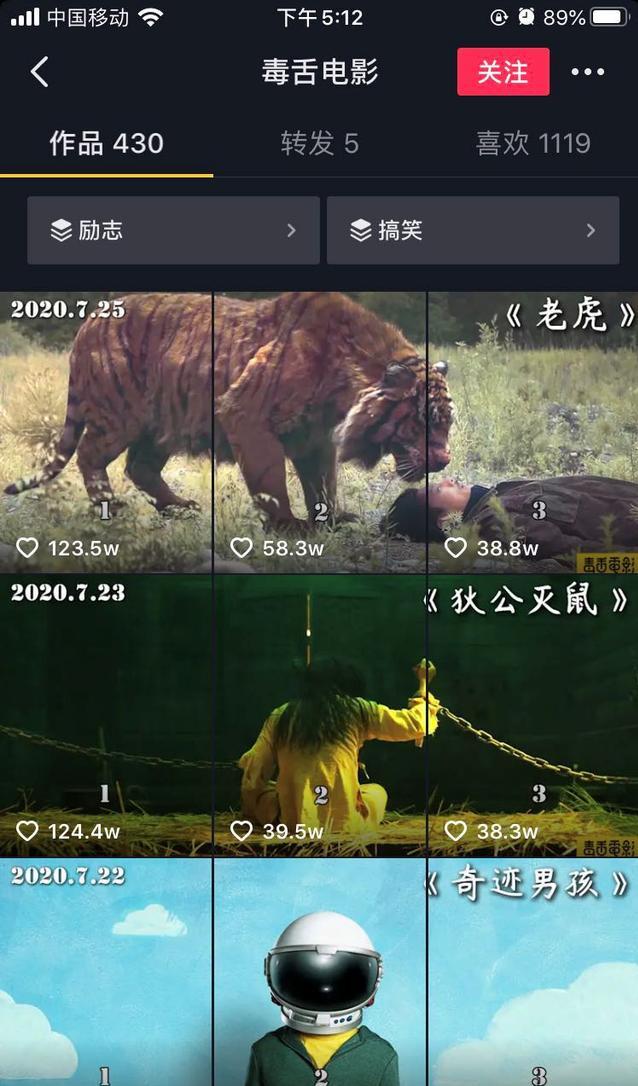This screenshot has height=1086, width=638.
Task: Follow 毒舌电影 with the 关注 button
Action: (503, 72)
